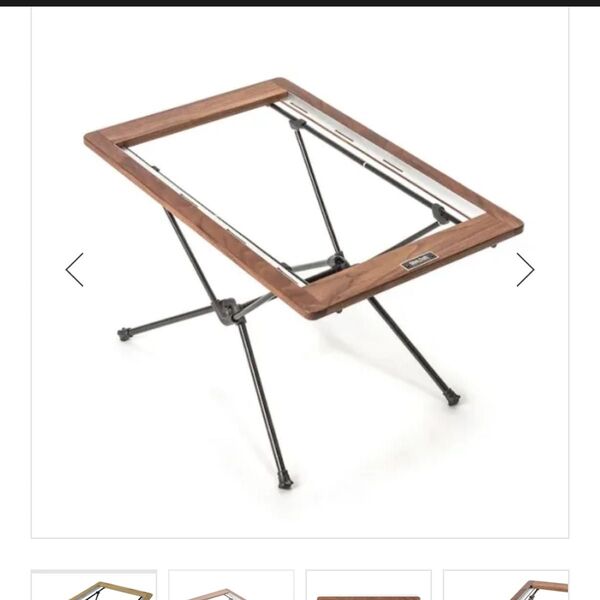Show the previous product image
The width and height of the screenshot is (600, 600).
pyautogui.click(x=75, y=269)
